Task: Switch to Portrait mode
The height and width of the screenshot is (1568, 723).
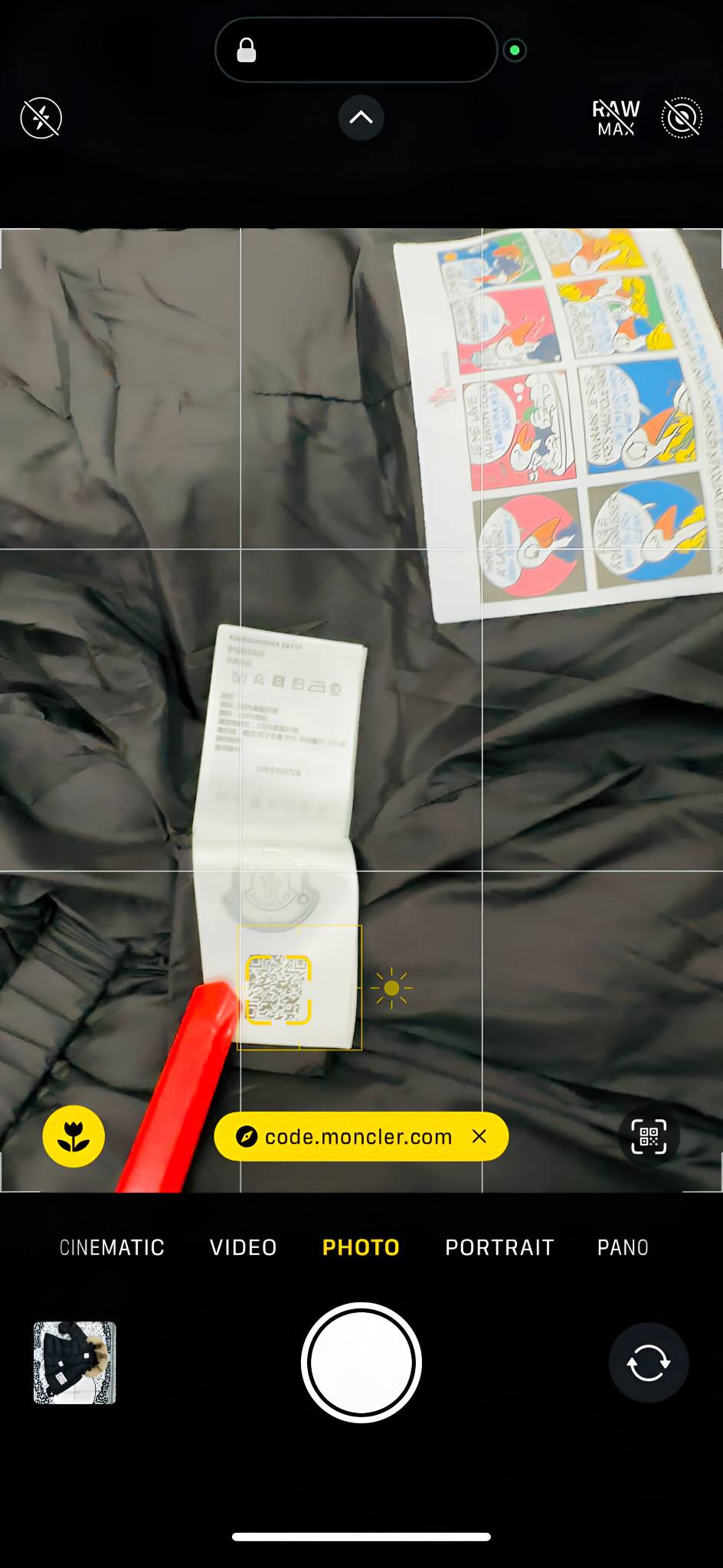Action: pos(499,1247)
